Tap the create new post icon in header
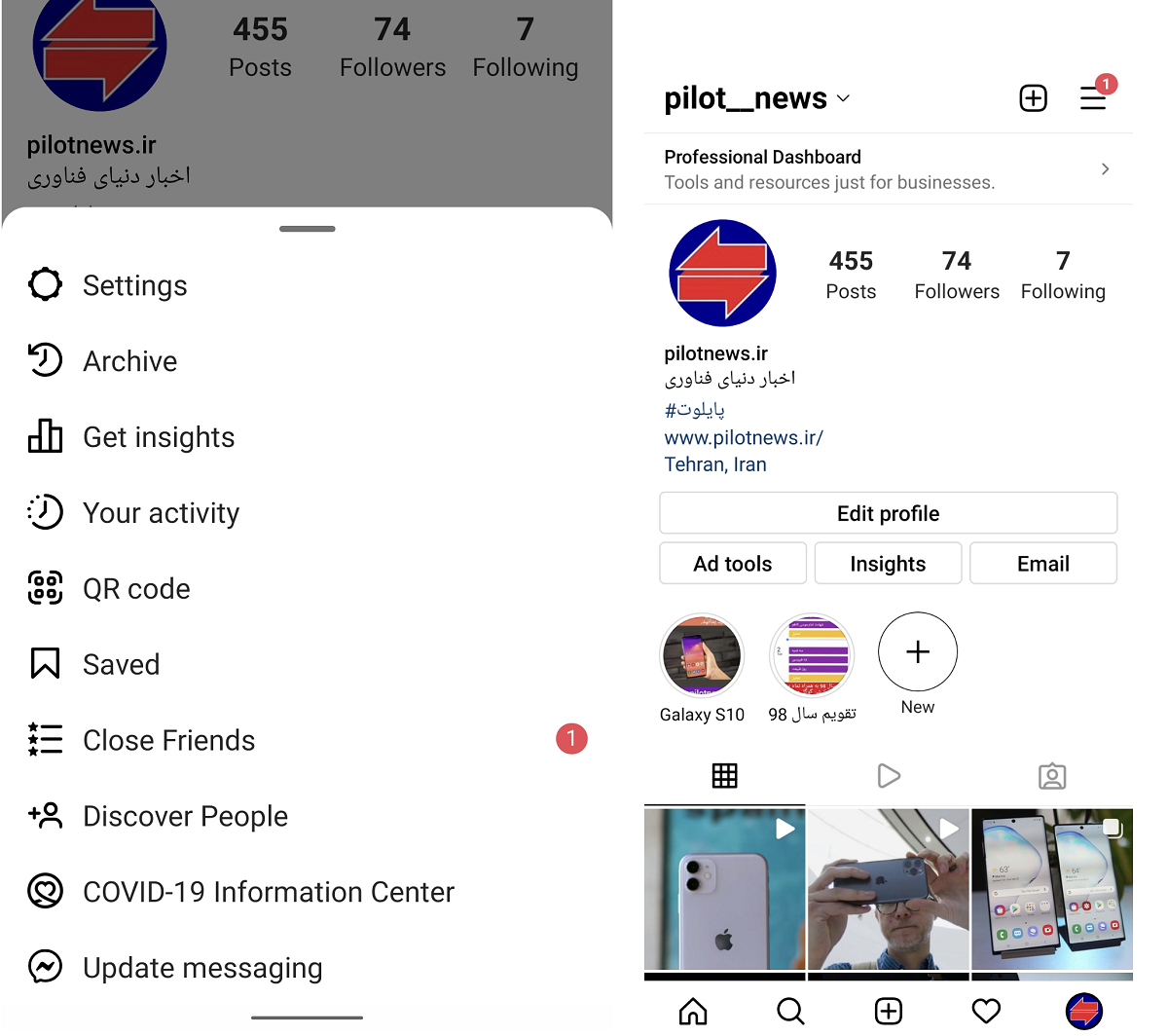Screen dimensions: 1168x1036 [x=1033, y=98]
